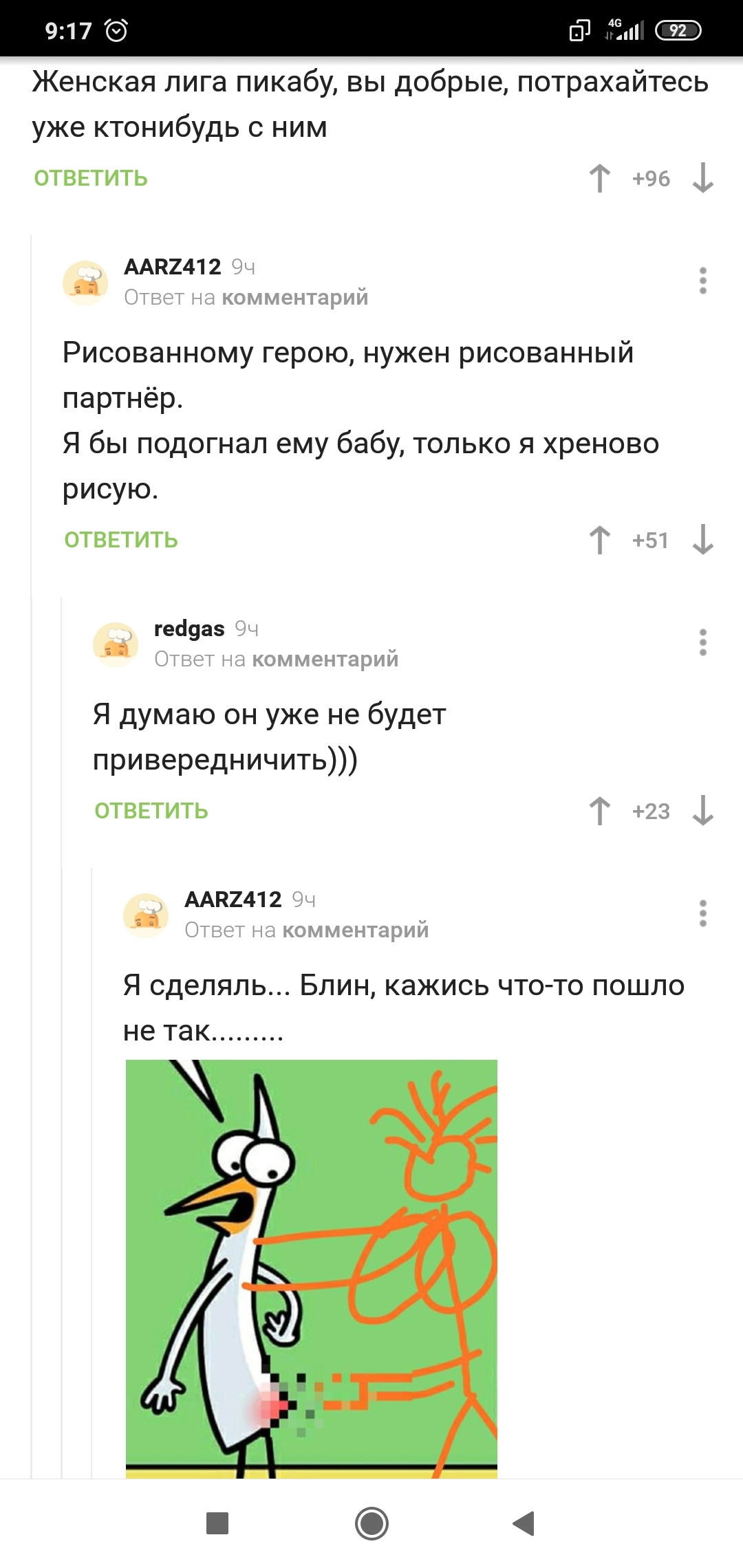Image resolution: width=743 pixels, height=1568 pixels.
Task: Open the menu on AARZ412's image comment
Action: click(702, 913)
